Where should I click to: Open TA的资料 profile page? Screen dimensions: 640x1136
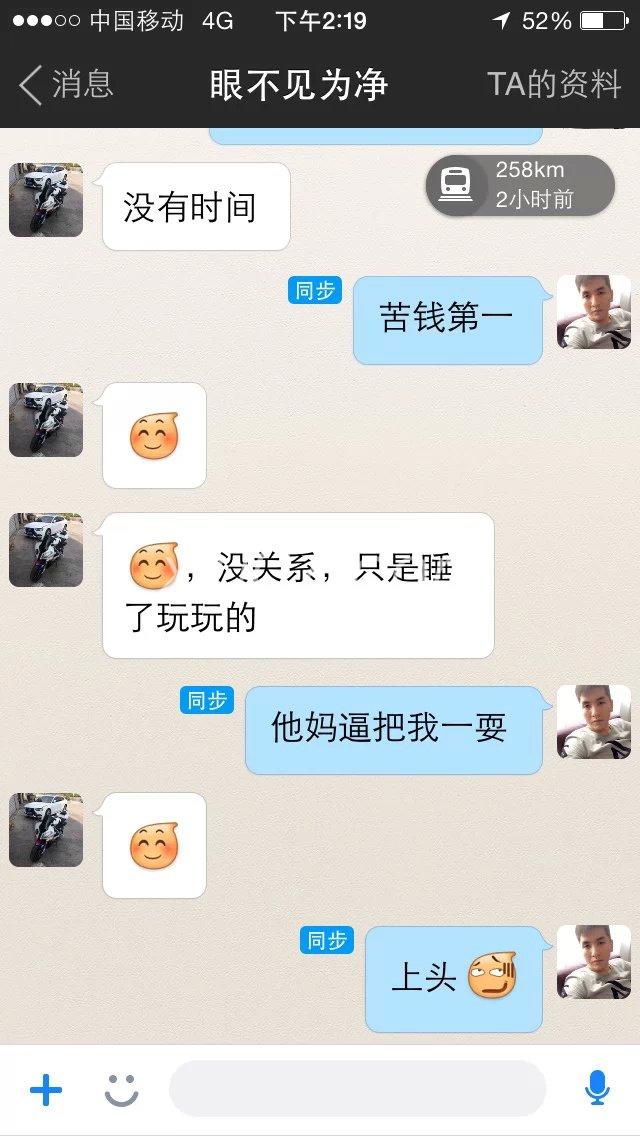coord(554,84)
